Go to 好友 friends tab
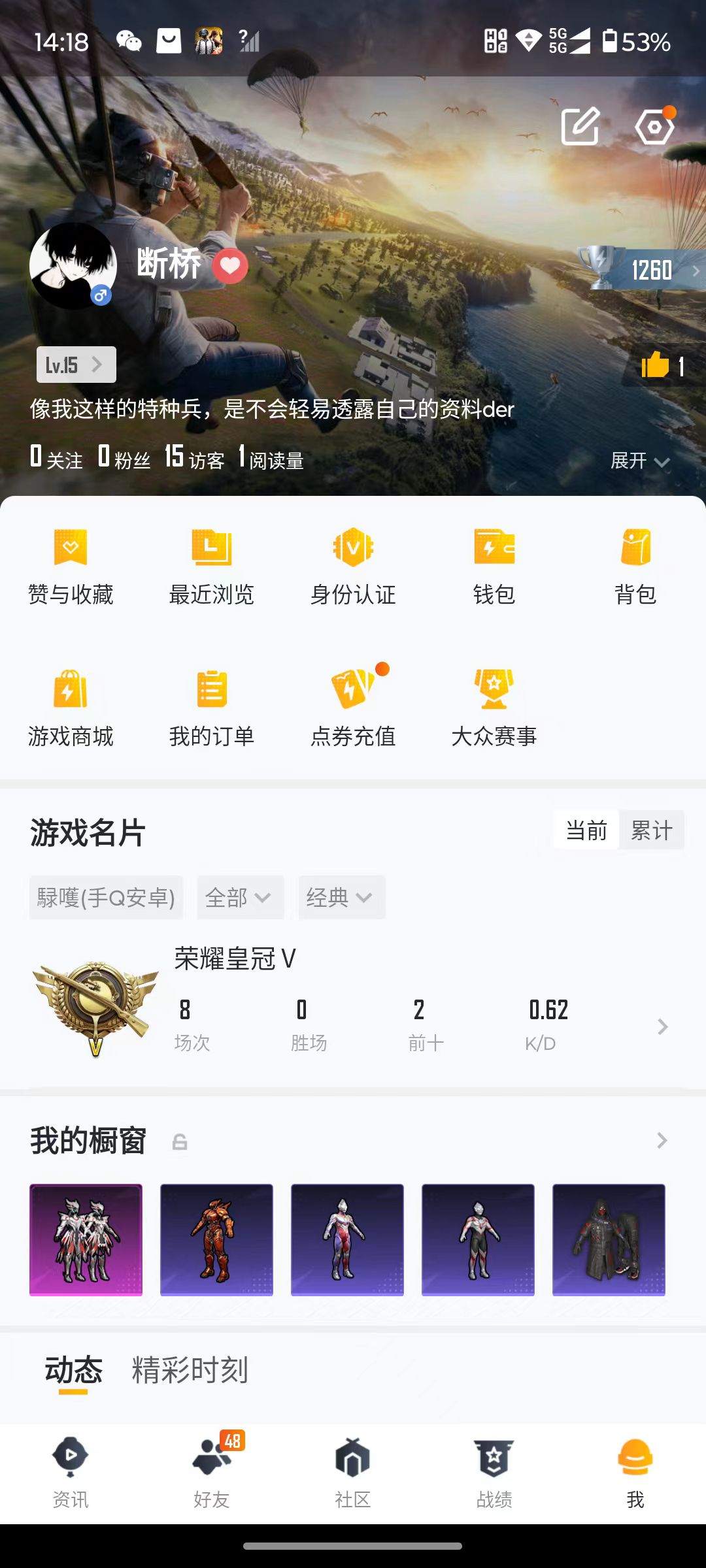Screen dimensions: 706x1568 pyautogui.click(x=212, y=1471)
